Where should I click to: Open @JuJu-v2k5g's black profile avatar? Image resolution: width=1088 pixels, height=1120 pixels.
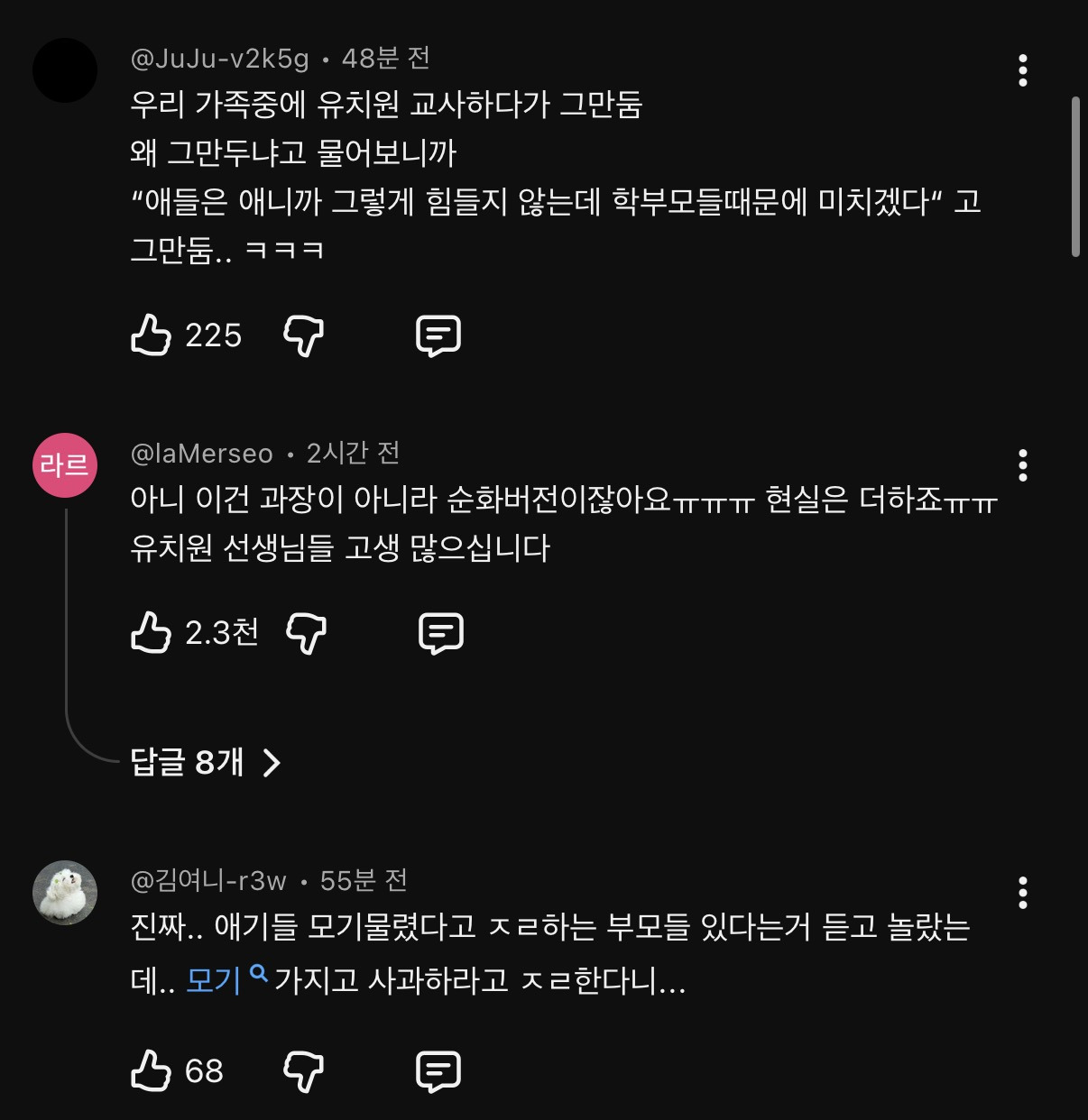tap(65, 70)
